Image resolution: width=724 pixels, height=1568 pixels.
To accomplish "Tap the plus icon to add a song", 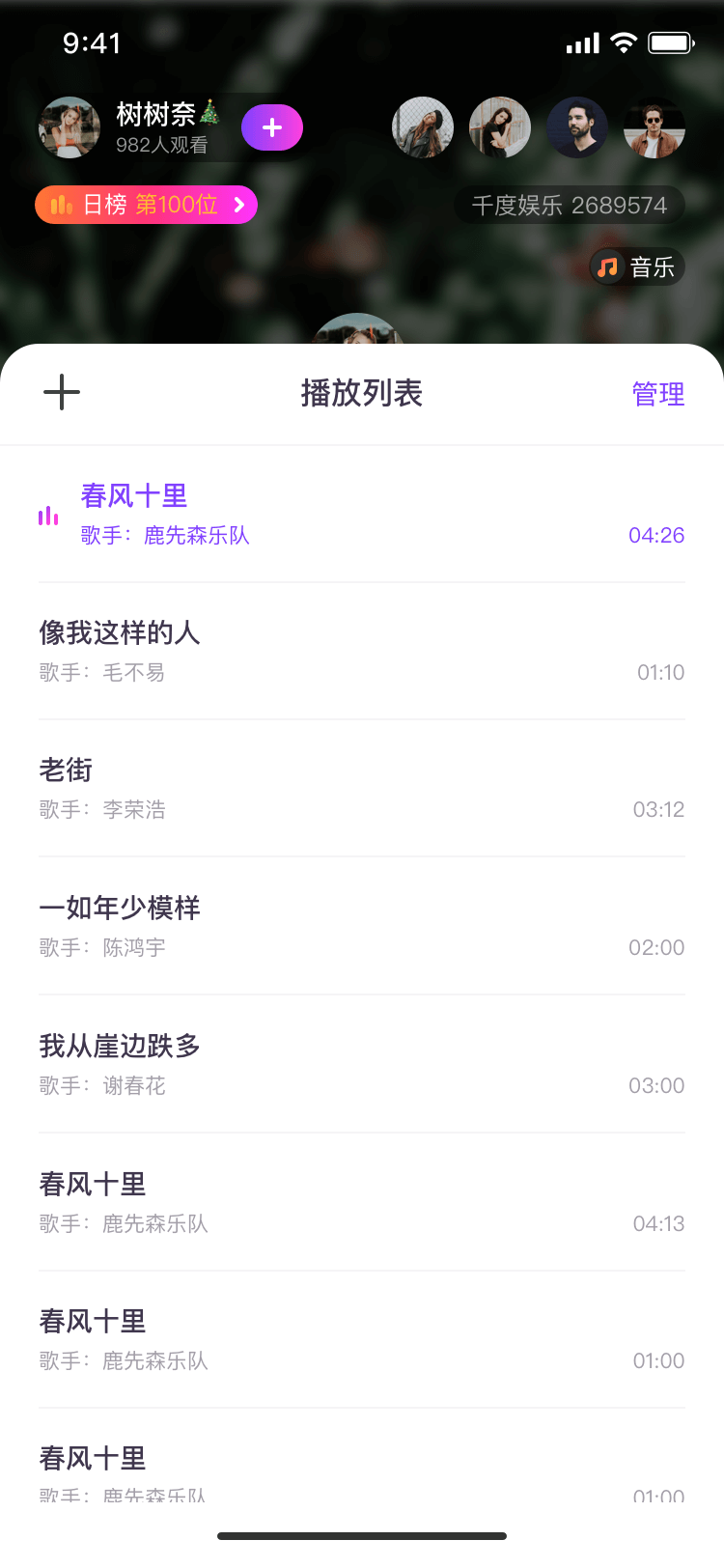I will click(62, 393).
